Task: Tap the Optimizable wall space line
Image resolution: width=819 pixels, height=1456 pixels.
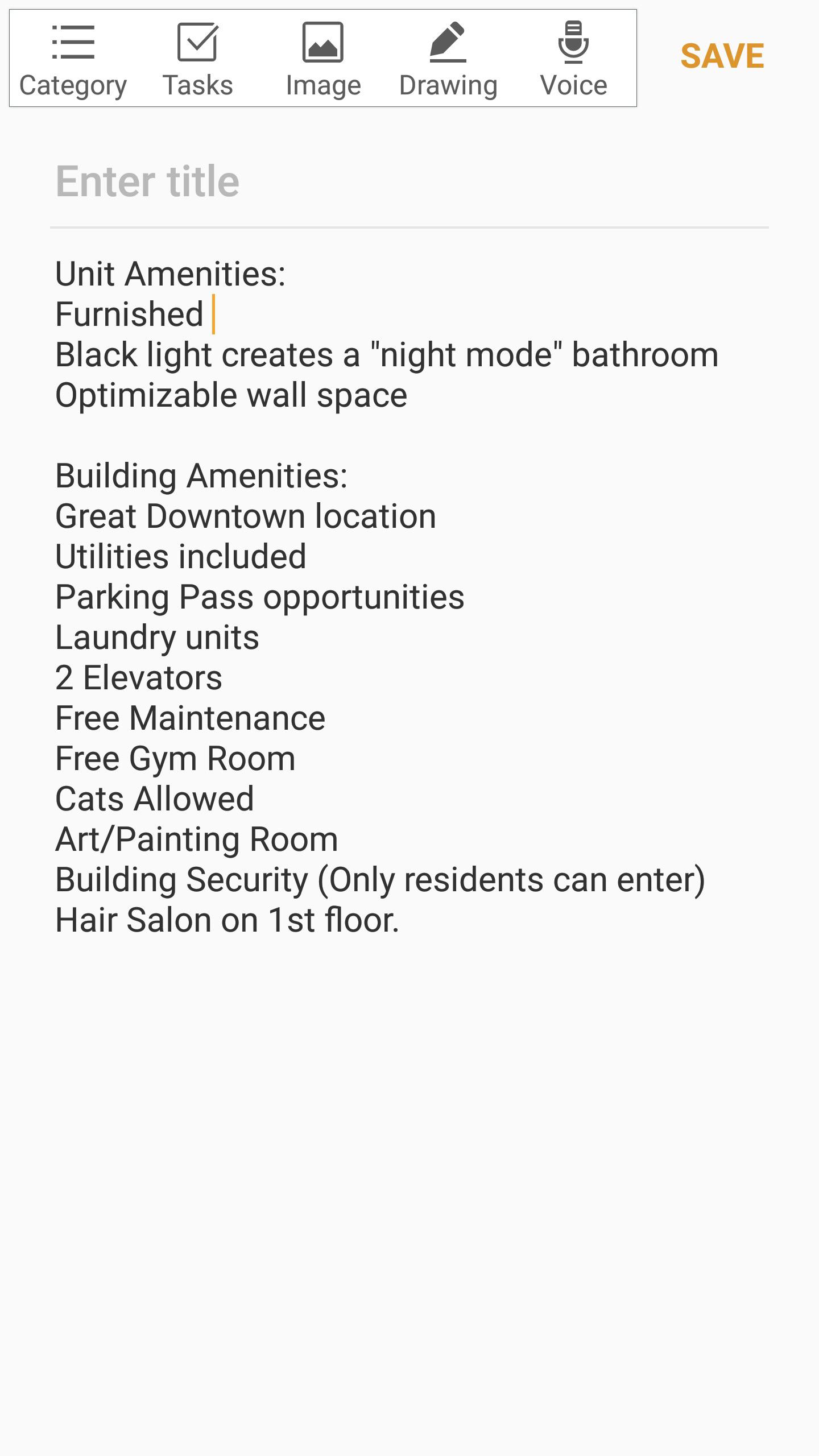Action: tap(230, 394)
